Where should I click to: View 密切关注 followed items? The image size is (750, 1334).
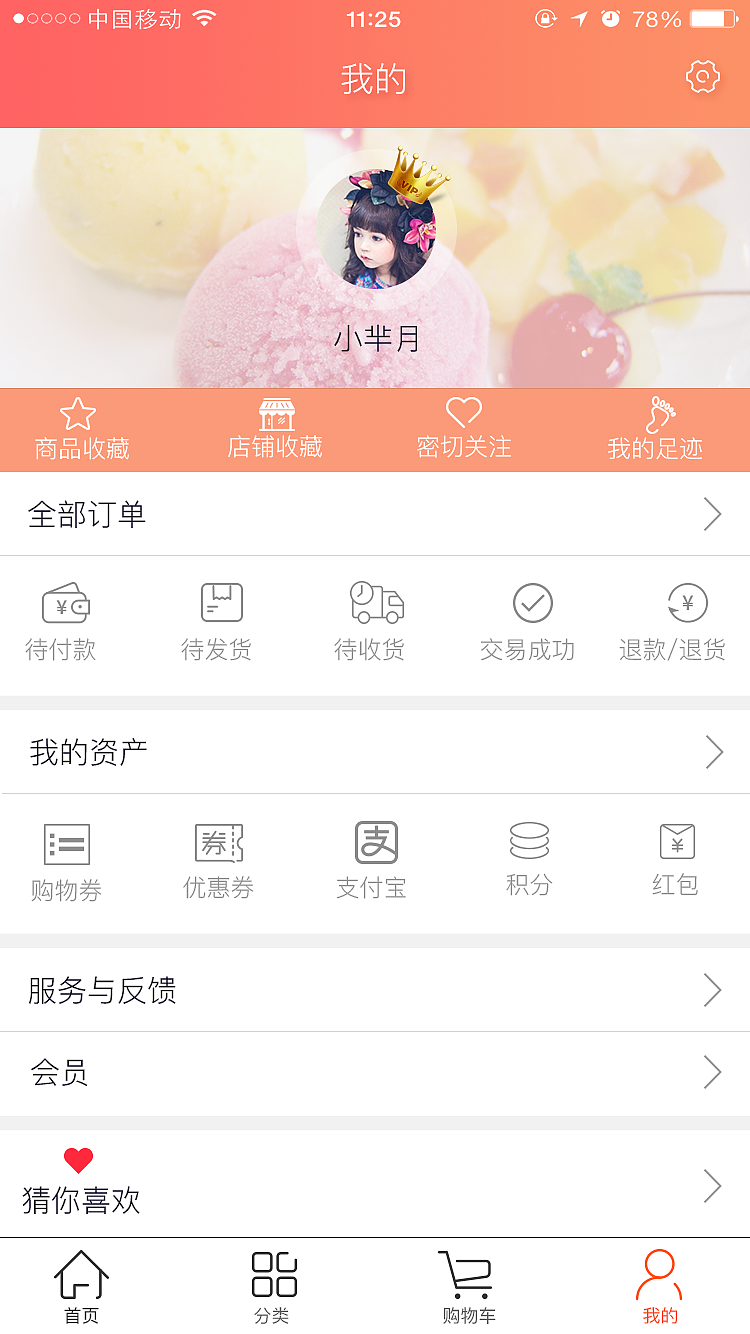(x=464, y=430)
